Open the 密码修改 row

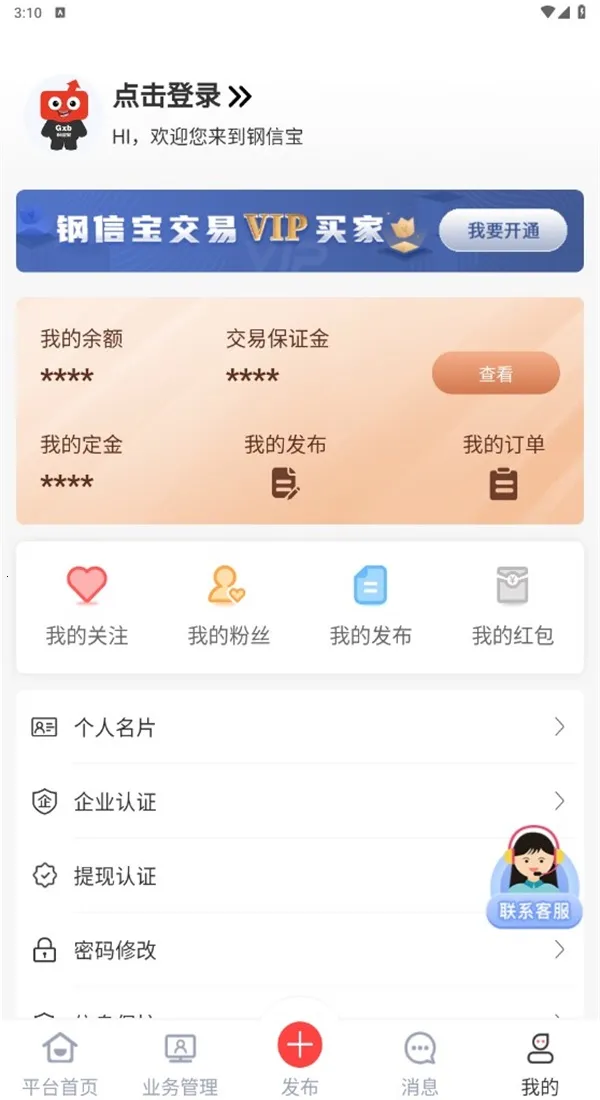(x=298, y=950)
